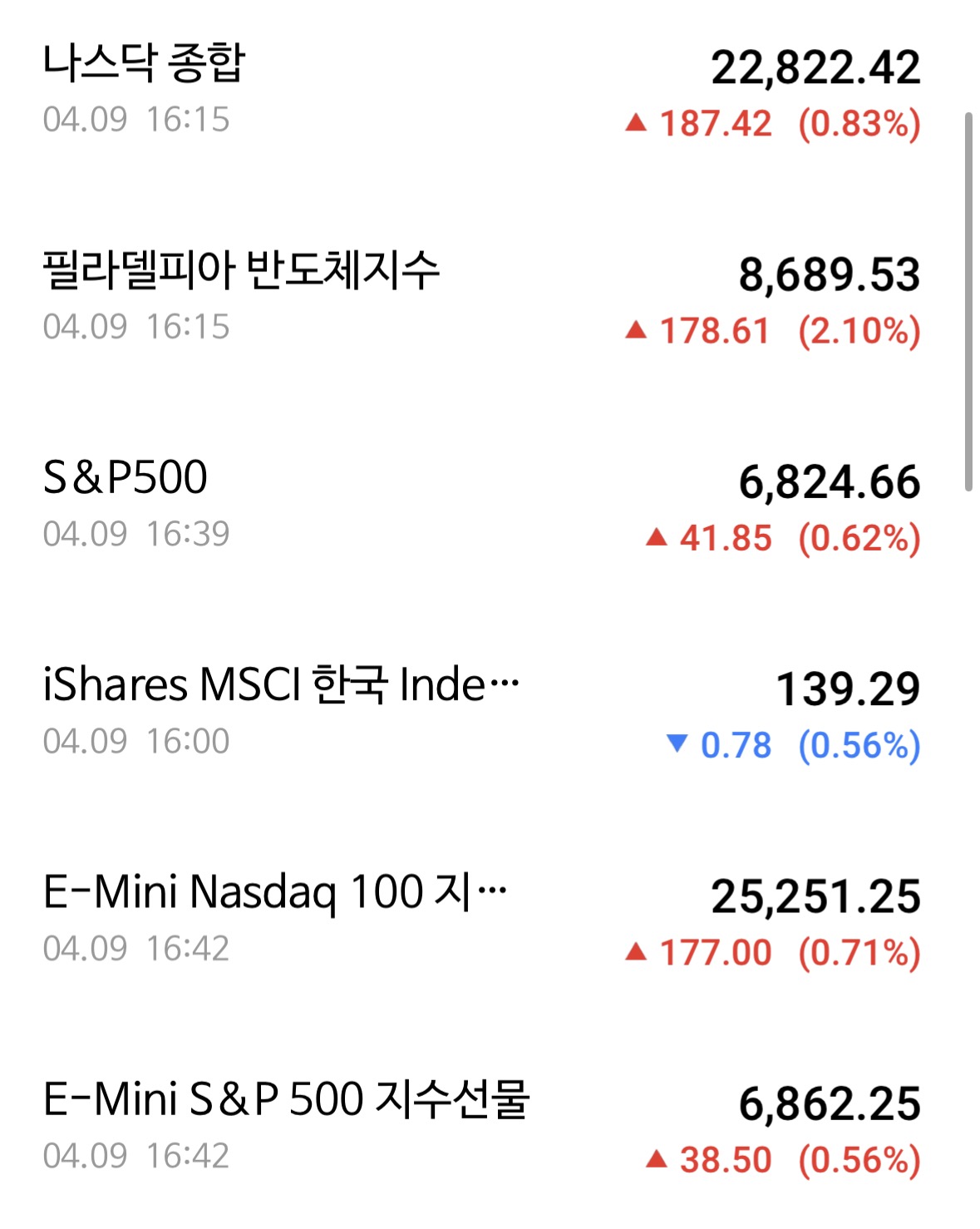Select the 필라델피아 반도체지수 row
Screen dimensions: 980x1229
(x=240, y=270)
